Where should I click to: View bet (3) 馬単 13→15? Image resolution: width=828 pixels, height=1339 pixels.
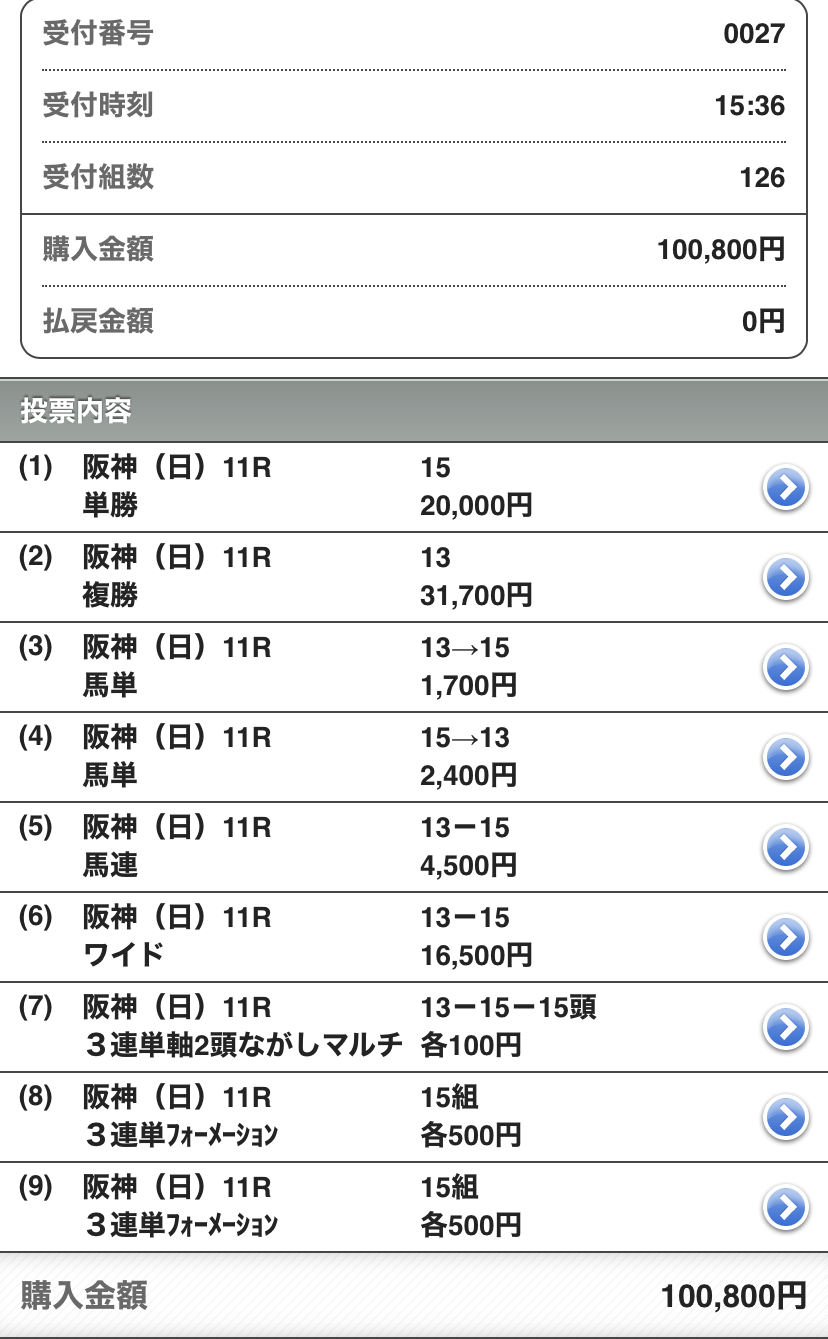point(414,667)
